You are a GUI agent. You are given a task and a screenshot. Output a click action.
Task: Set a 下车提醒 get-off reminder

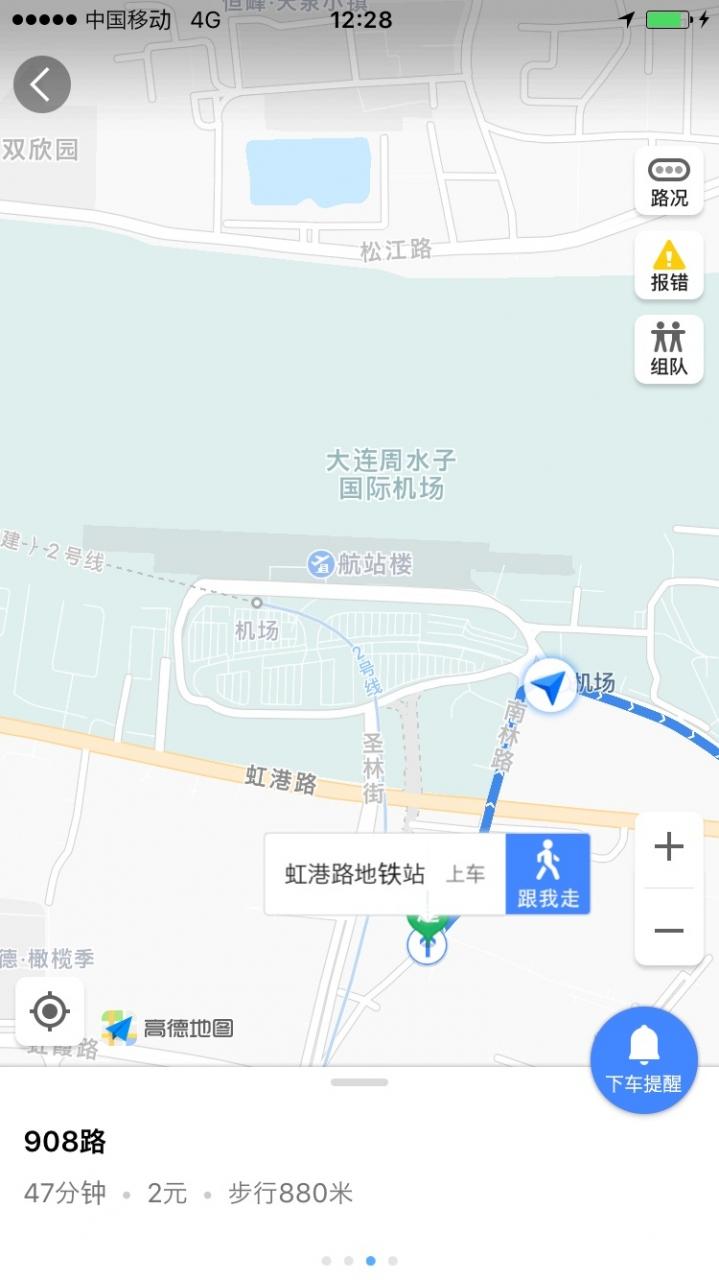pyautogui.click(x=644, y=1060)
